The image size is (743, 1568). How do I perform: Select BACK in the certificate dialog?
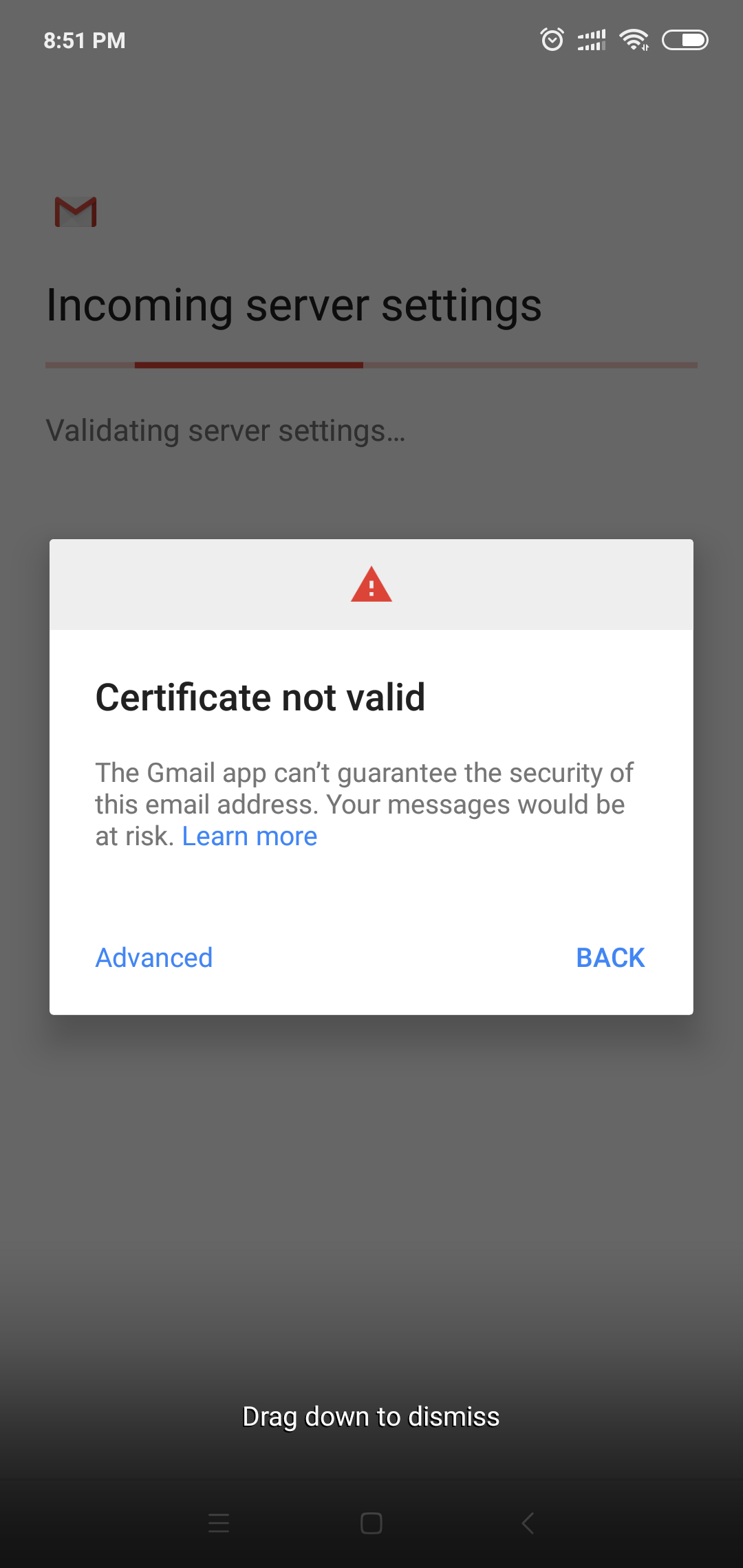pos(610,957)
